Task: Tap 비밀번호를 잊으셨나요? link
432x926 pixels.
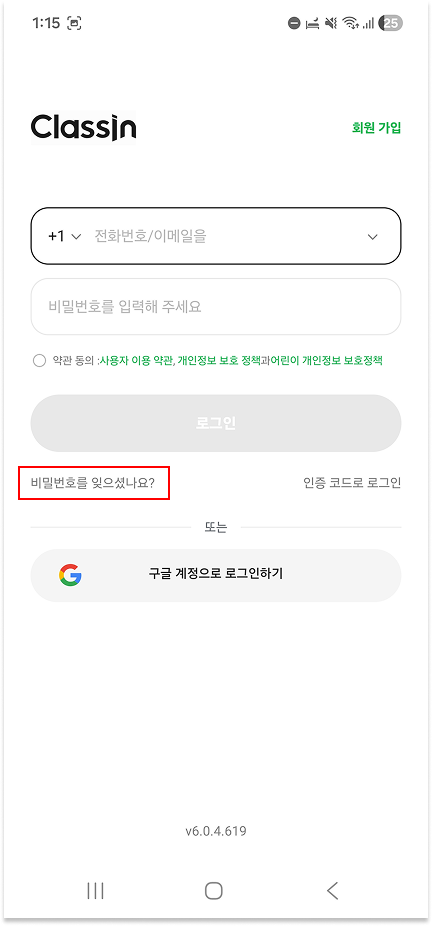Action: [x=93, y=483]
